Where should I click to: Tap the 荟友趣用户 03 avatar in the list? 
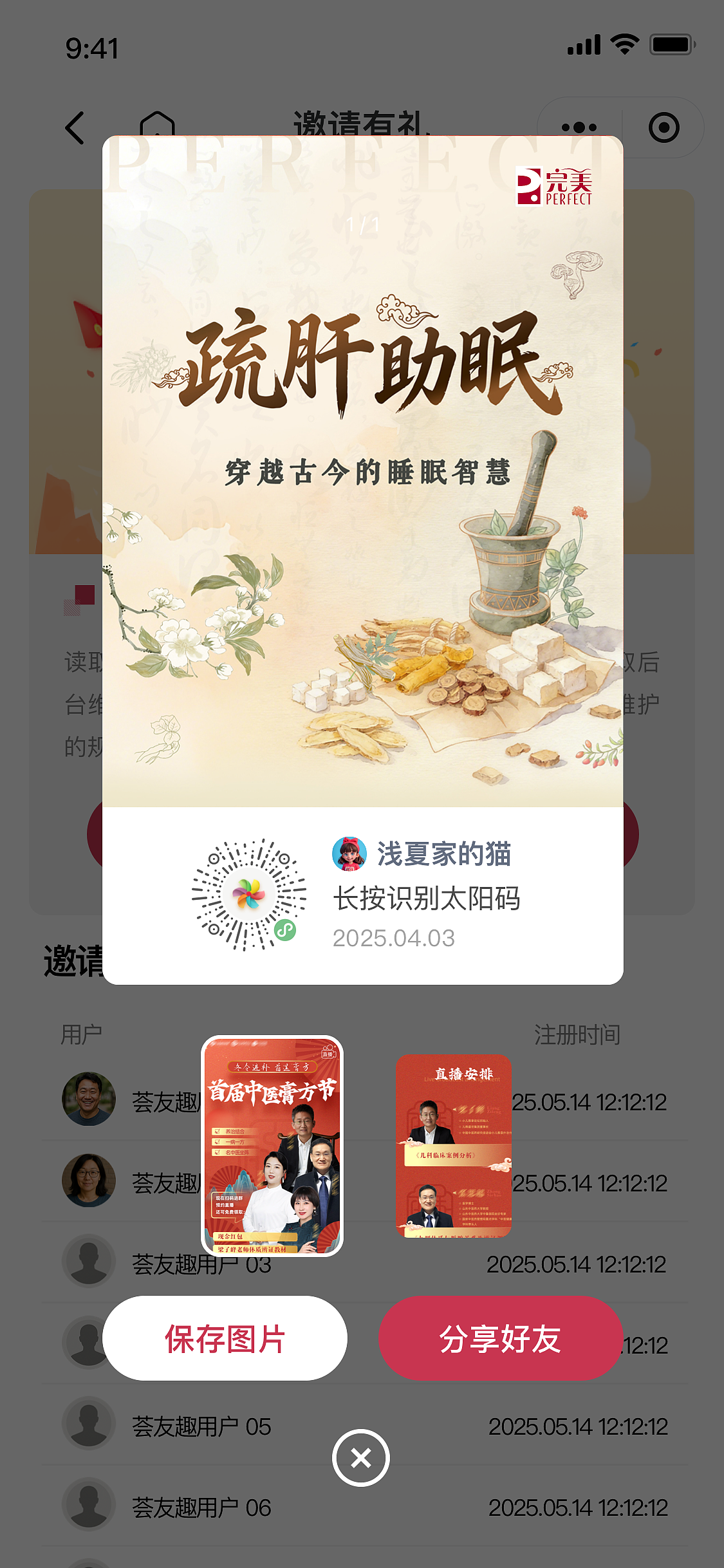(88, 1260)
